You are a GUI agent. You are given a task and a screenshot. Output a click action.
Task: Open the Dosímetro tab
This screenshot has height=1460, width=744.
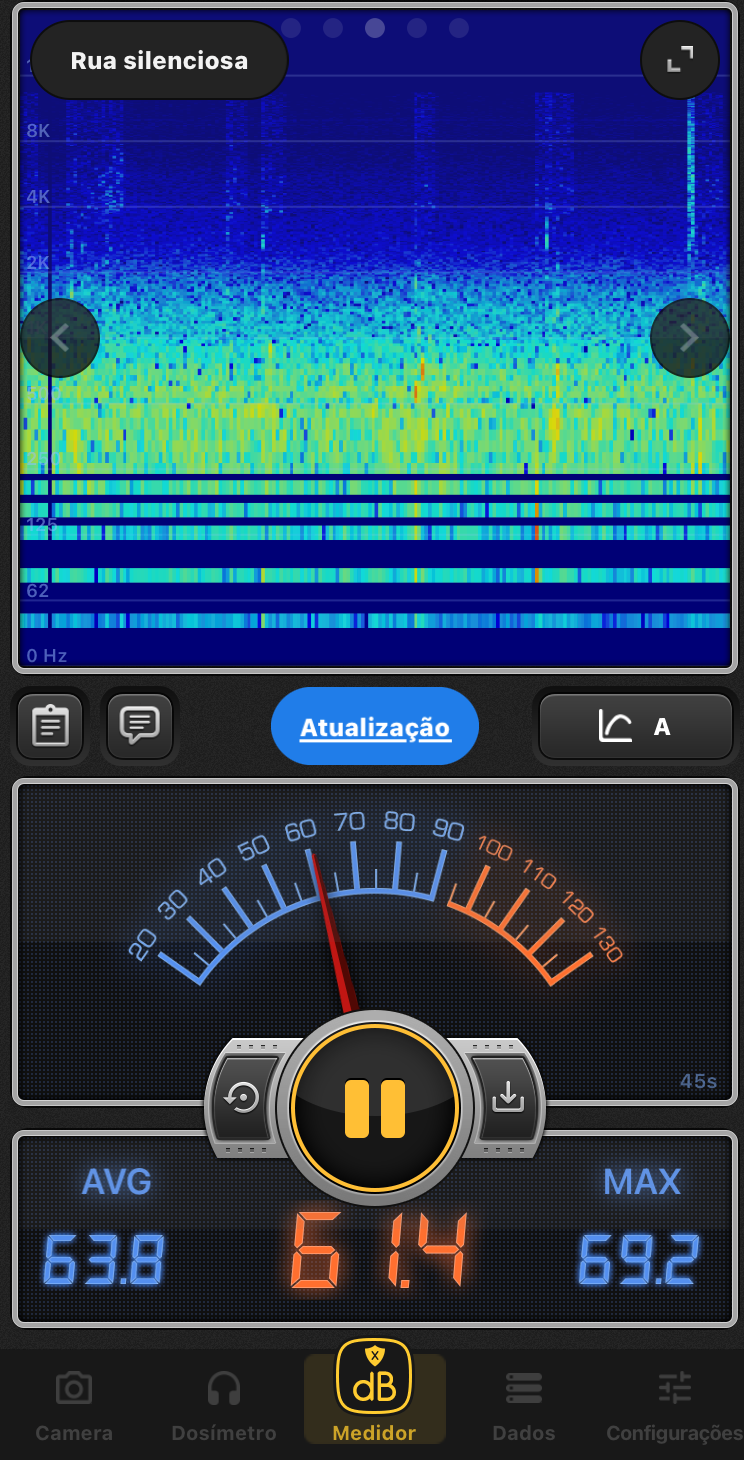coord(224,1405)
